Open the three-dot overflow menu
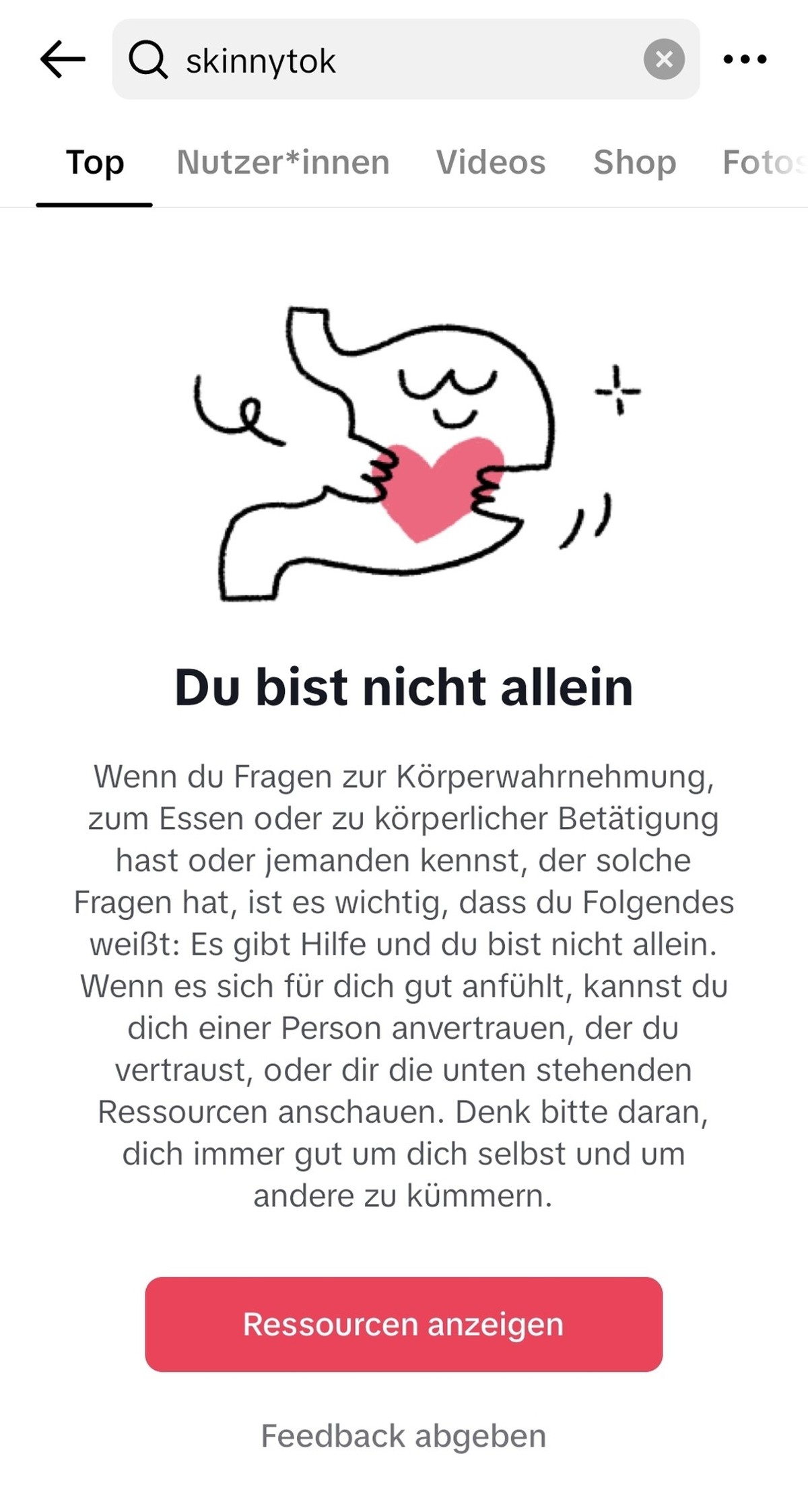Image resolution: width=808 pixels, height=1512 pixels. [745, 59]
